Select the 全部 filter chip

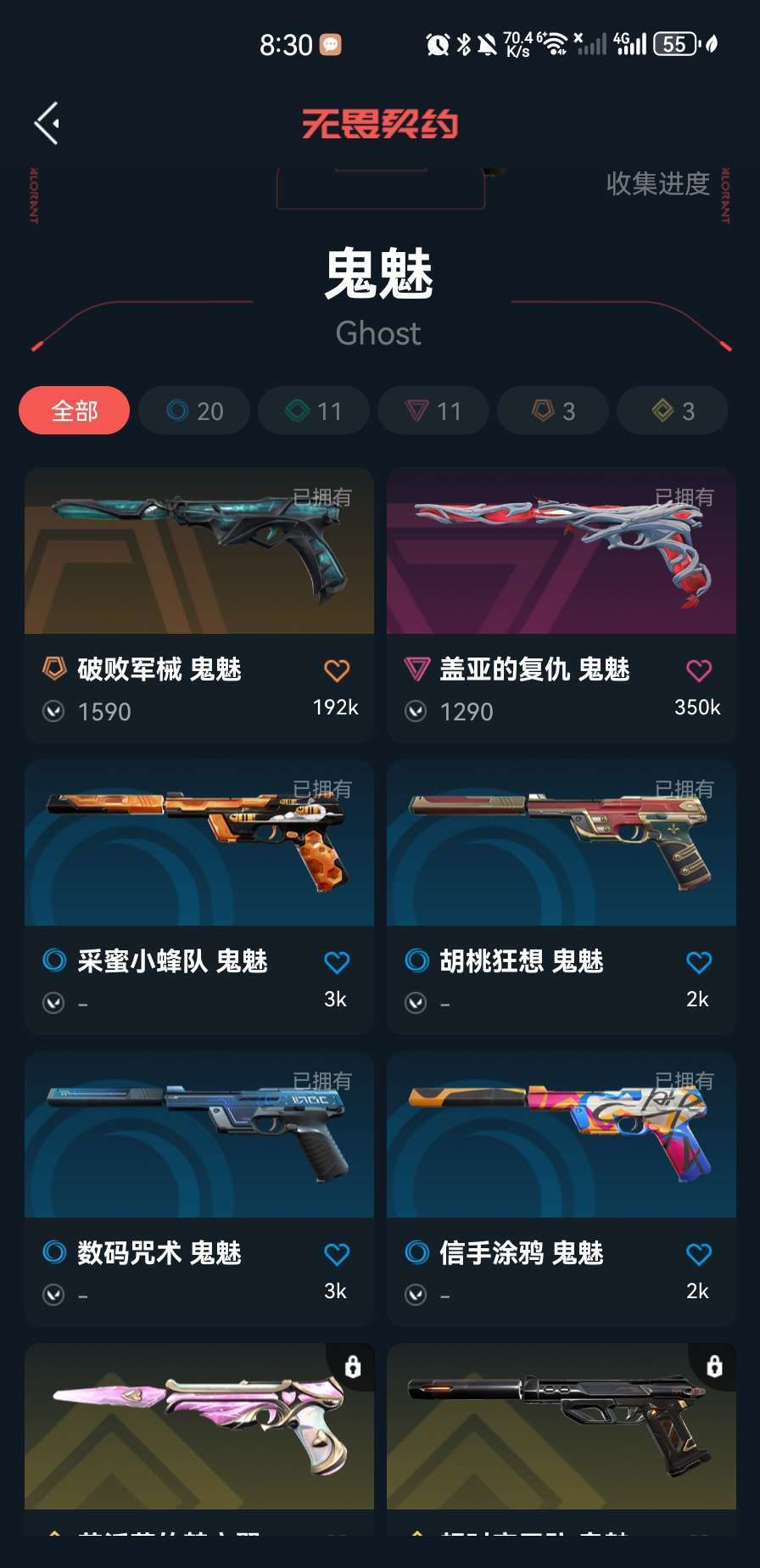coord(75,411)
